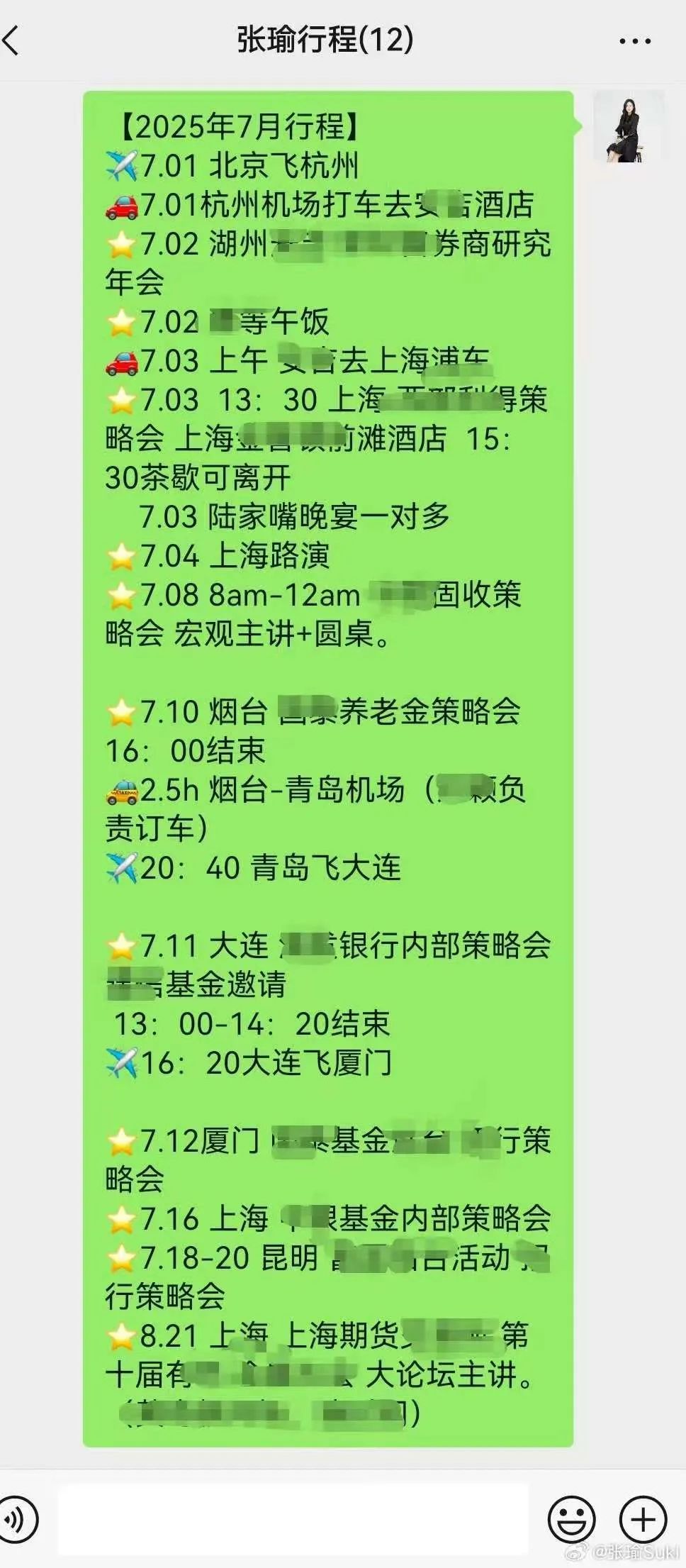Focus the message text field

(x=293, y=1519)
